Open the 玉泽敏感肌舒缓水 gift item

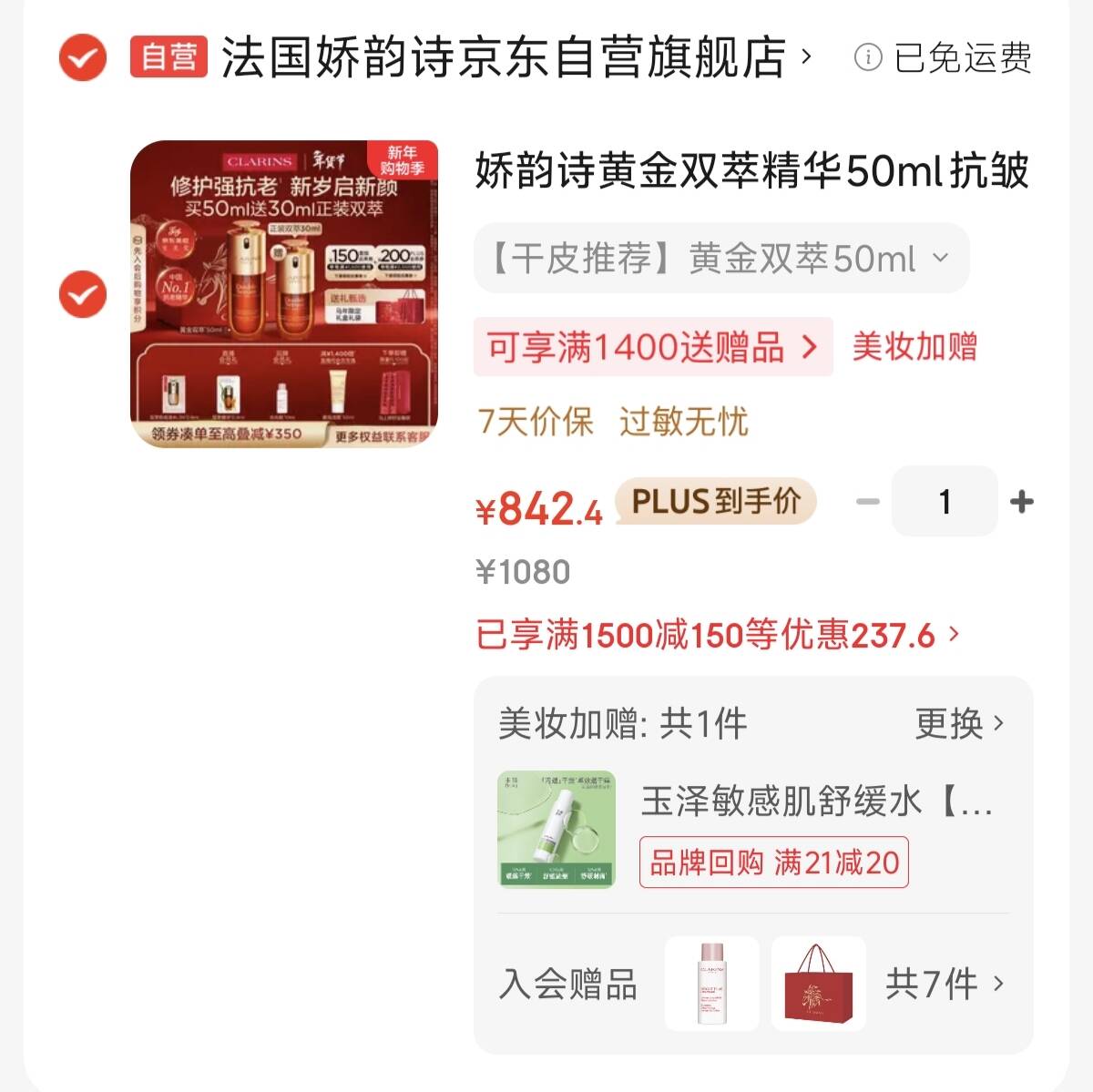tap(815, 802)
